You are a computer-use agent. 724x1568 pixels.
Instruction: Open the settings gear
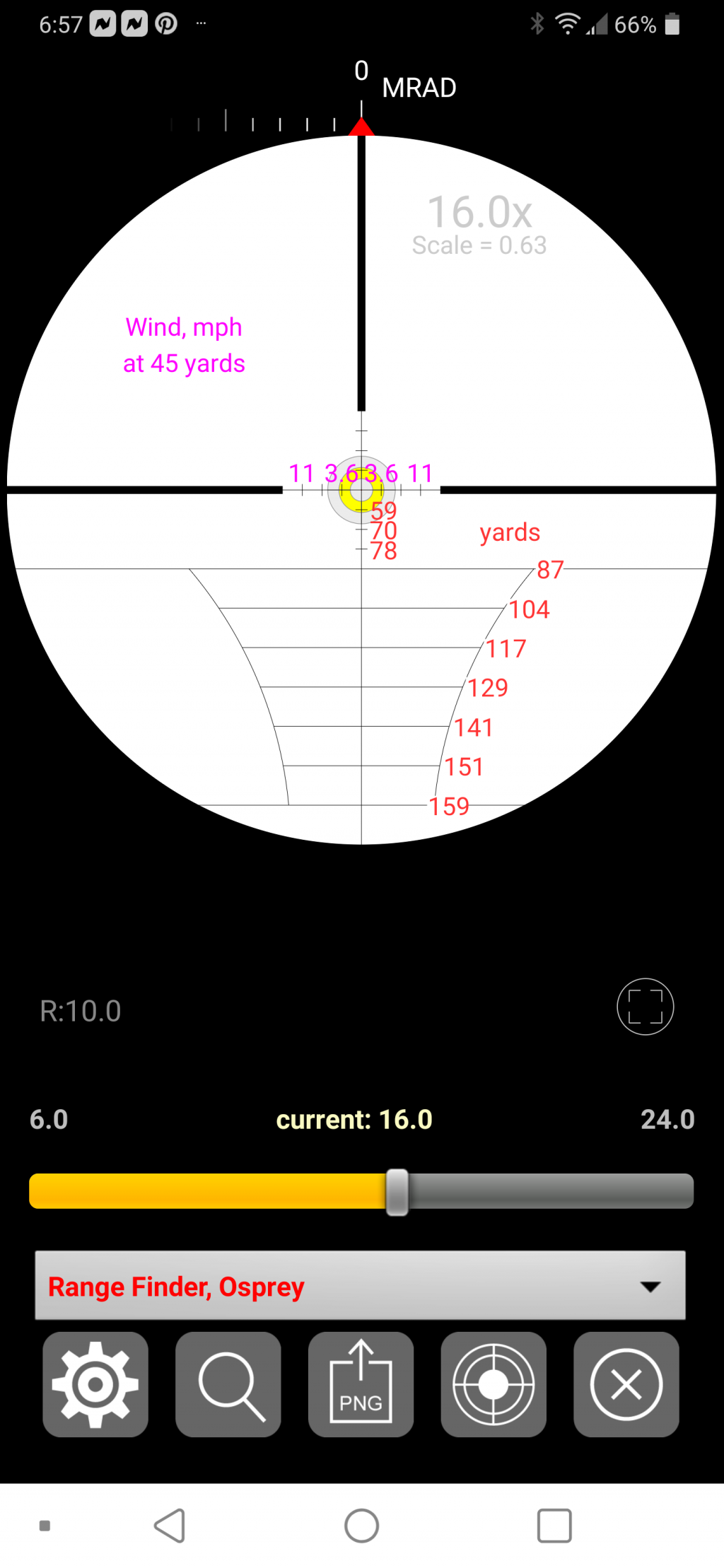95,1384
